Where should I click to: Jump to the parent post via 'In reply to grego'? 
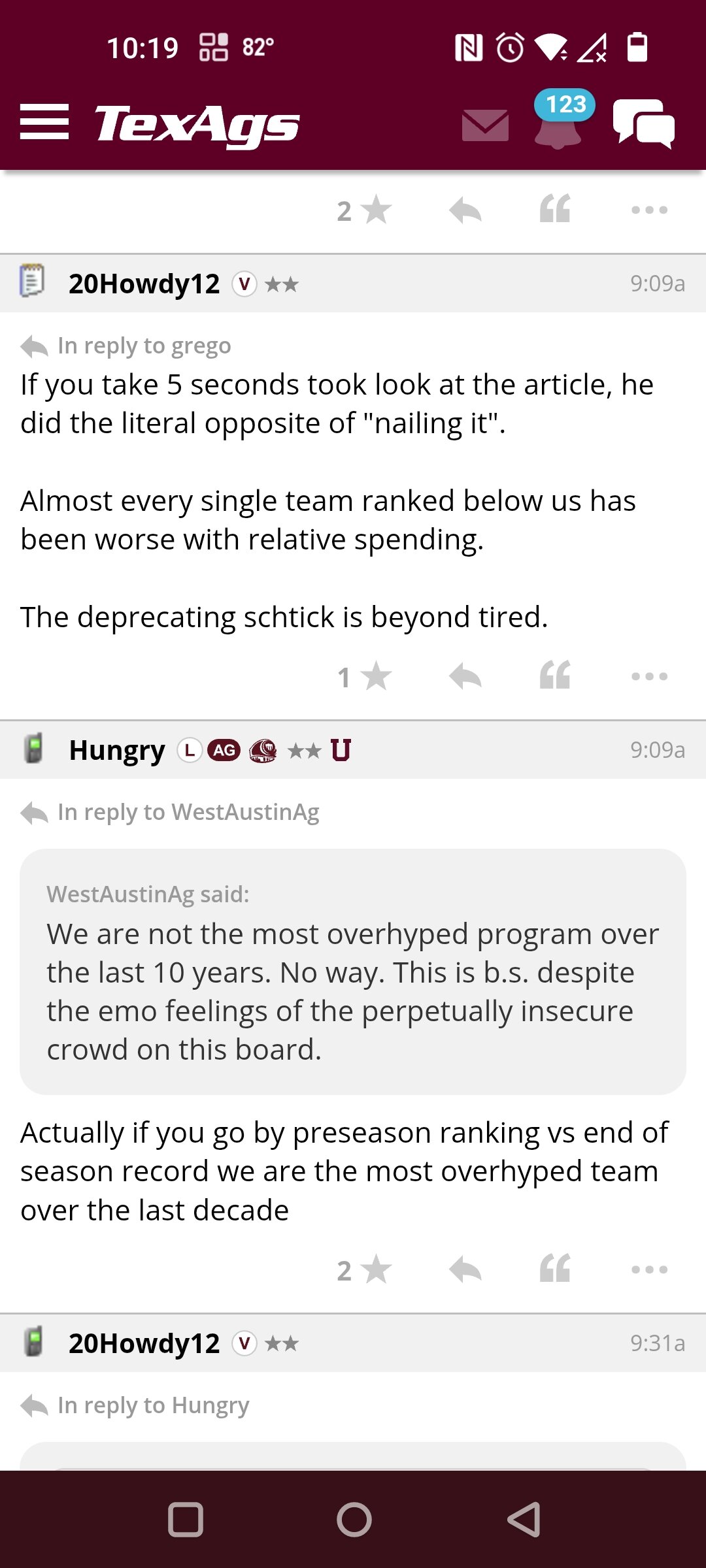click(x=126, y=346)
